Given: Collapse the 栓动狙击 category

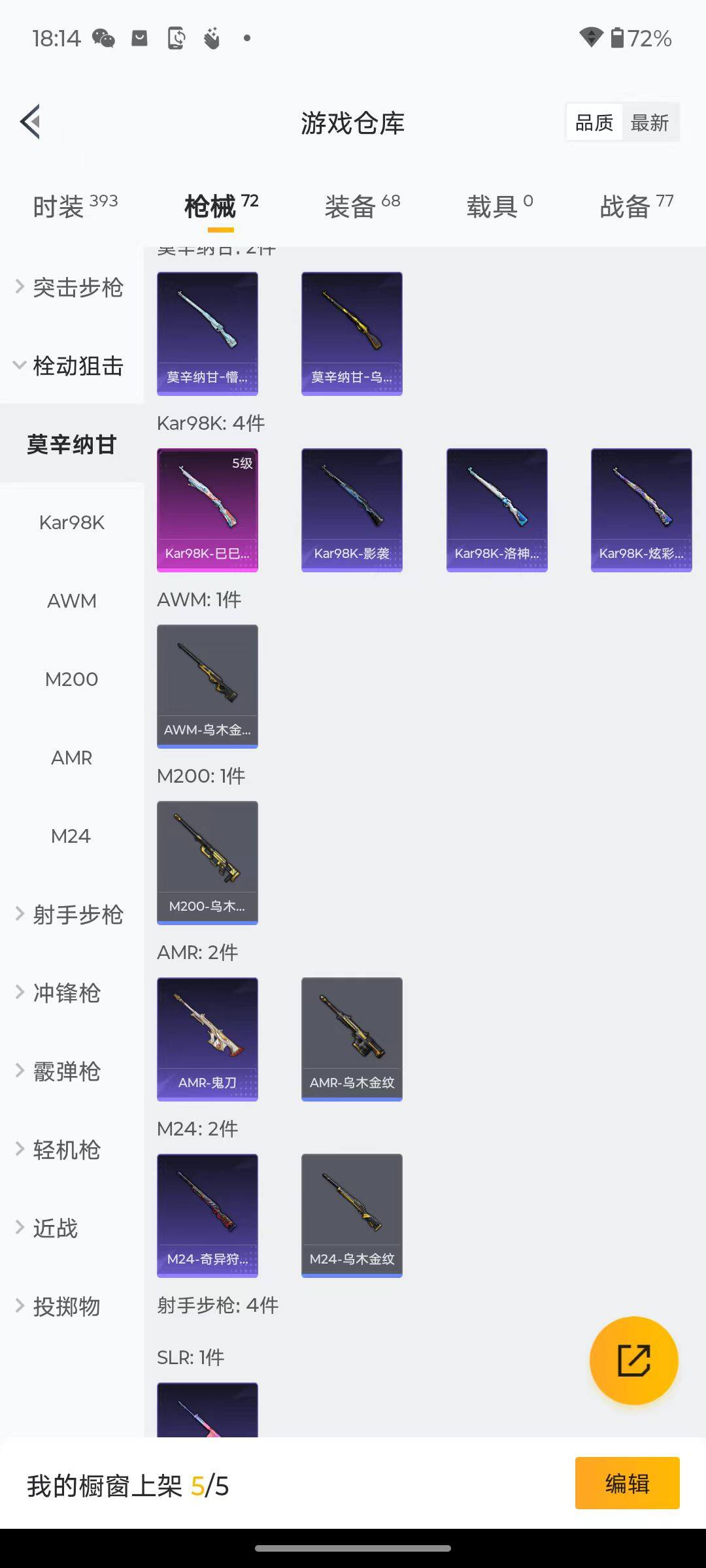Looking at the screenshot, I should point(71,366).
